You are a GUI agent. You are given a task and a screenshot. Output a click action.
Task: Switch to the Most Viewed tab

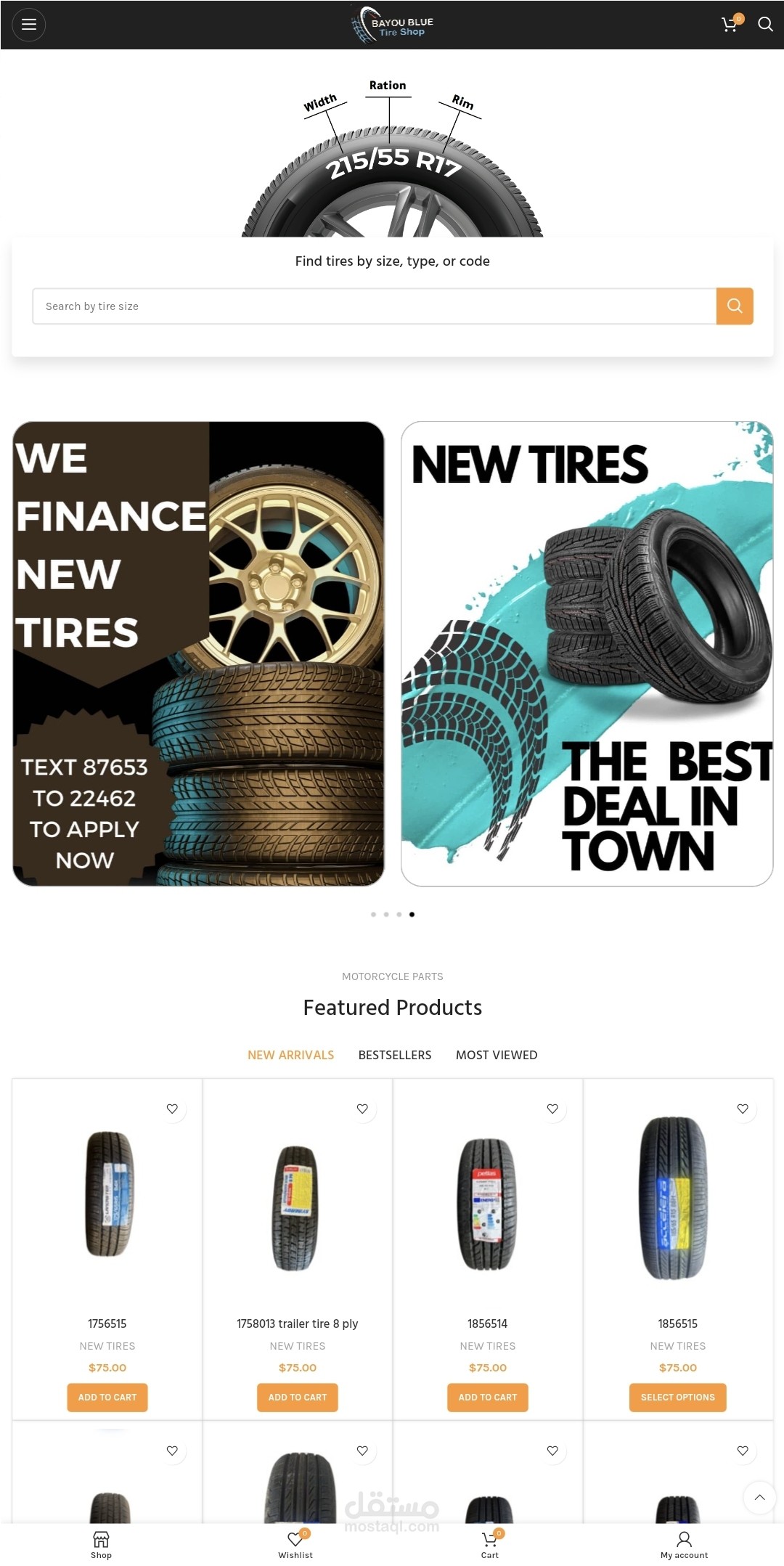pyautogui.click(x=497, y=1055)
